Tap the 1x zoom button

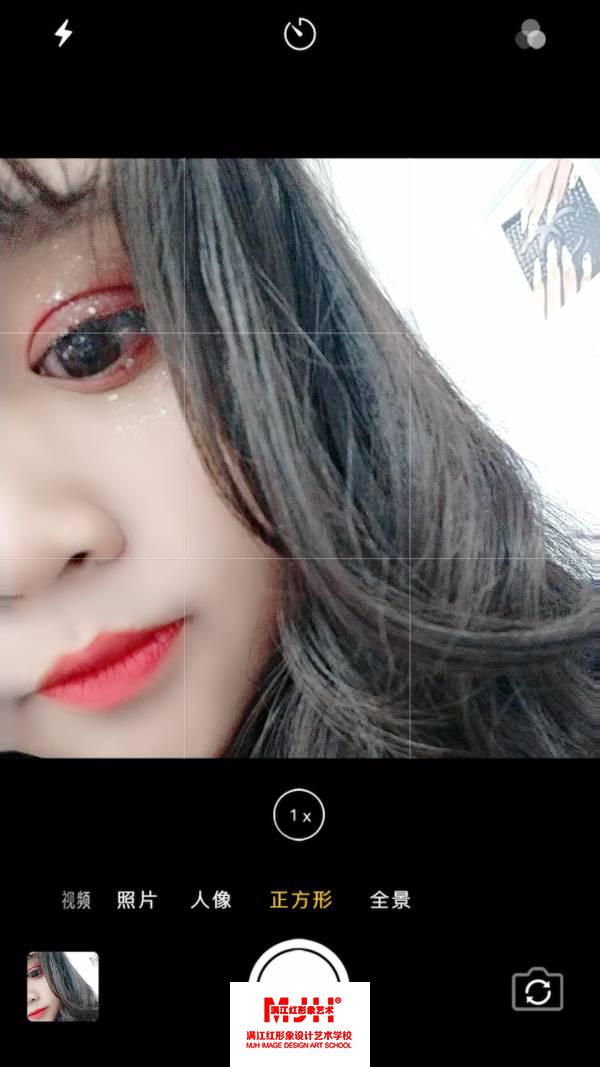point(299,815)
